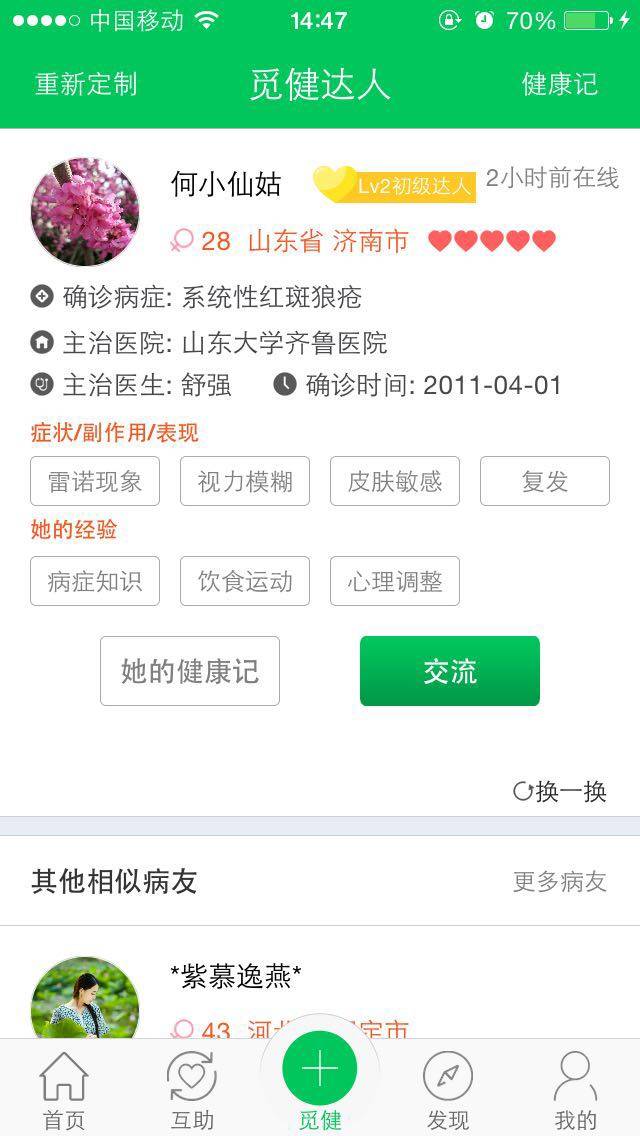Viewport: 640px width, 1136px height.
Task: Open 健康记 from the top bar
Action: tap(559, 84)
